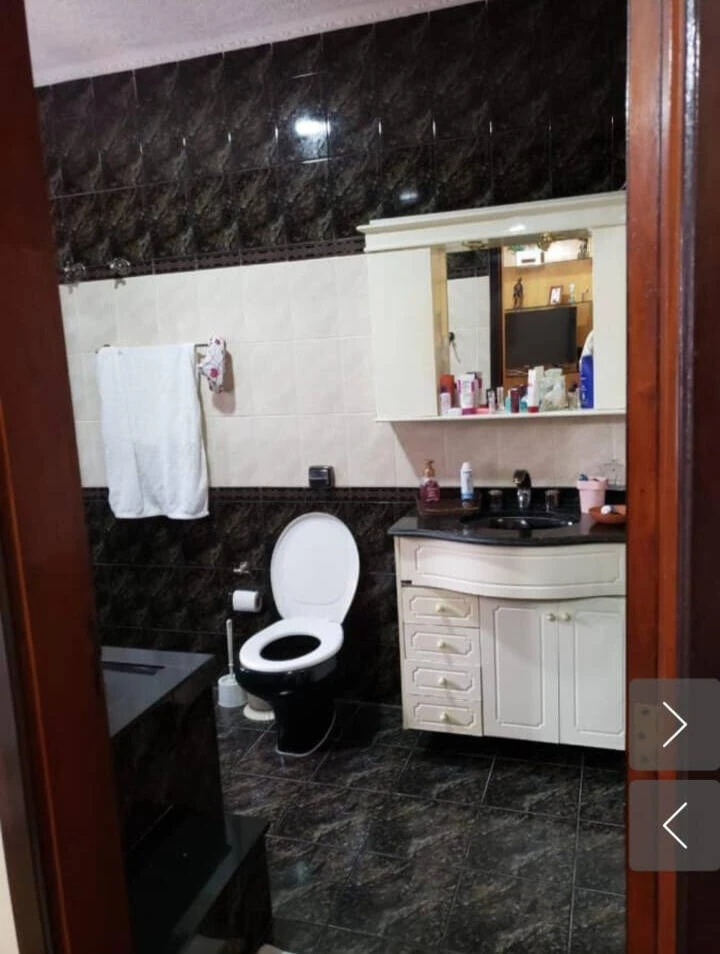Go back to the previous photo

(x=674, y=825)
